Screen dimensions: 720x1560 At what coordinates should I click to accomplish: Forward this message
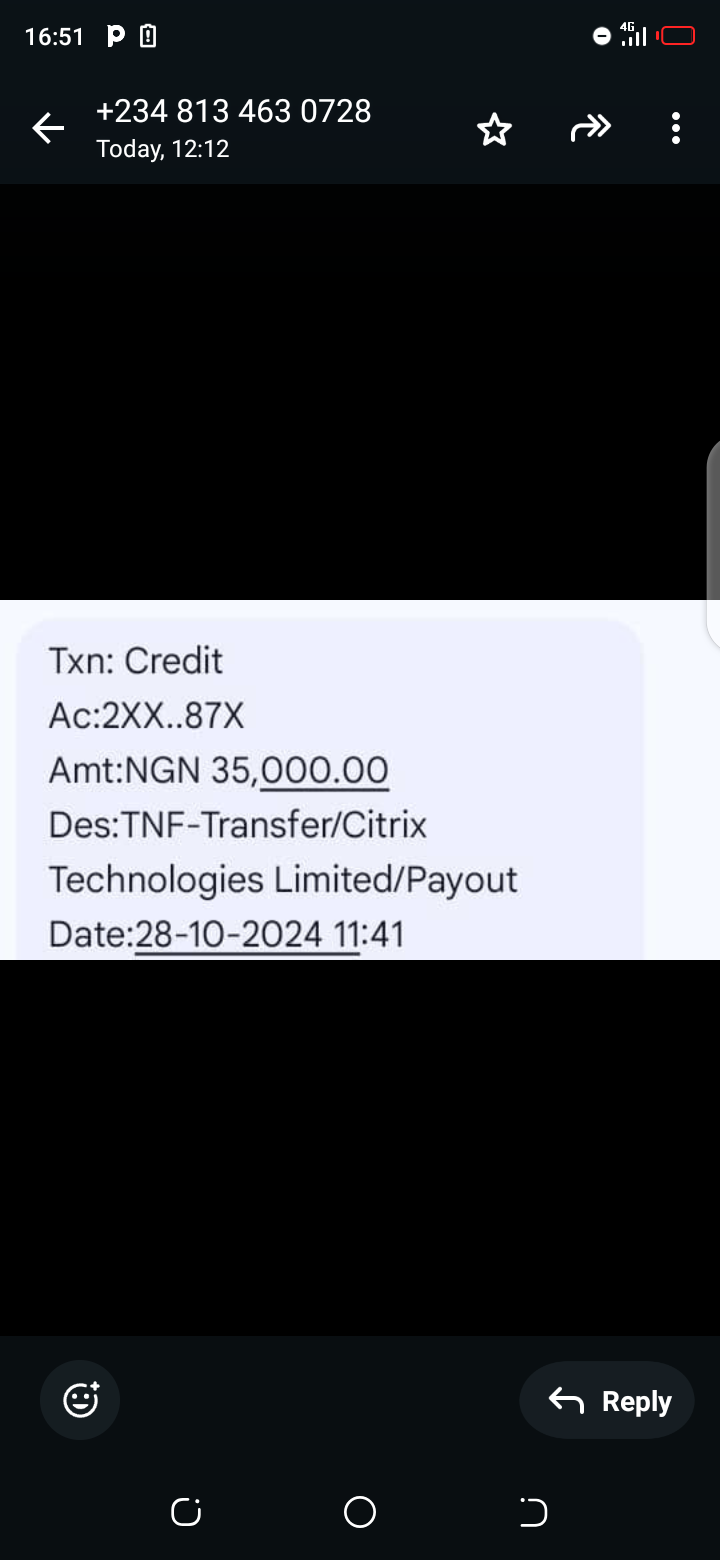tap(590, 128)
